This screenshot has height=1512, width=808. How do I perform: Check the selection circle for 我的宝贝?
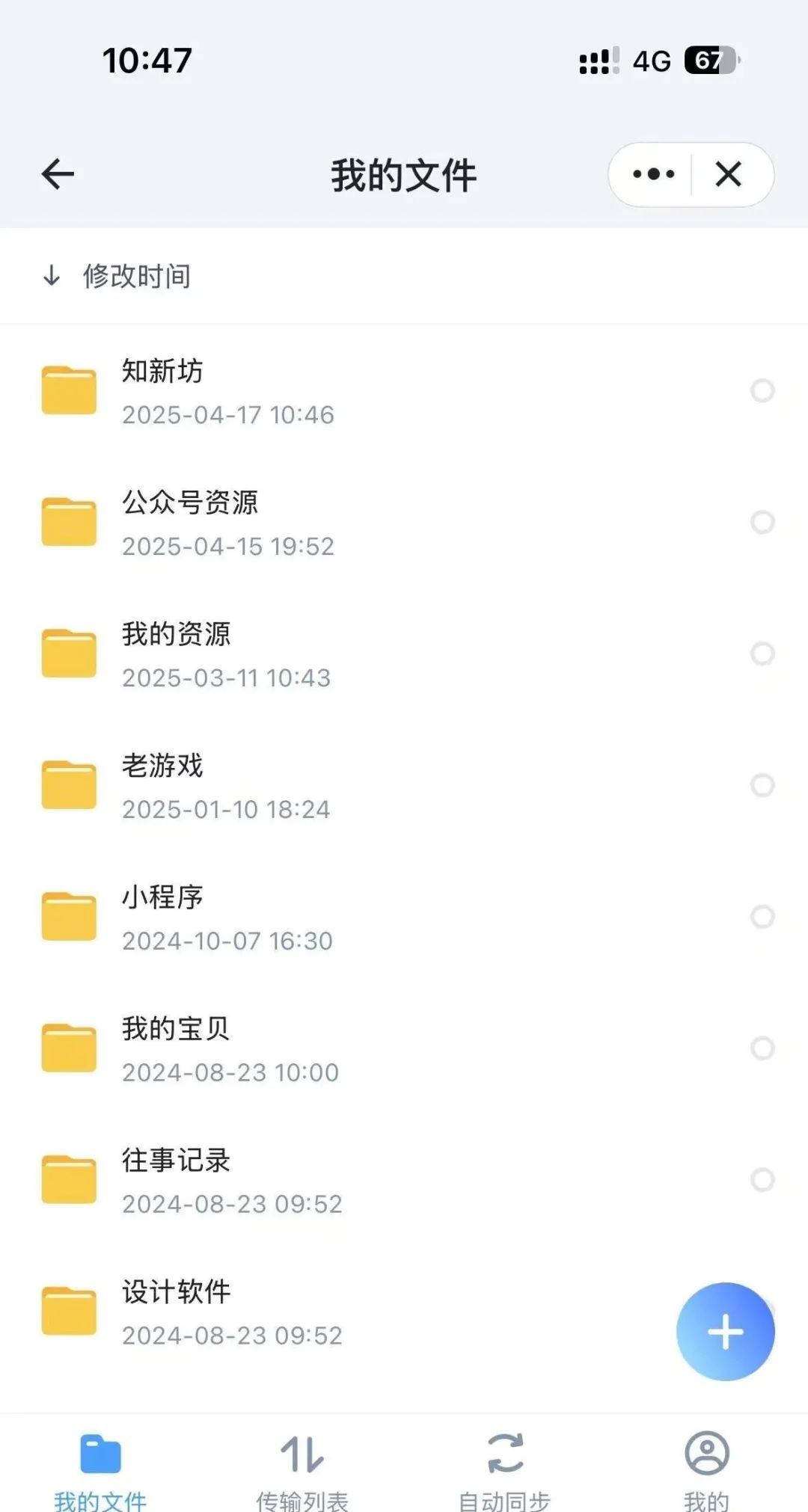pyautogui.click(x=763, y=1048)
